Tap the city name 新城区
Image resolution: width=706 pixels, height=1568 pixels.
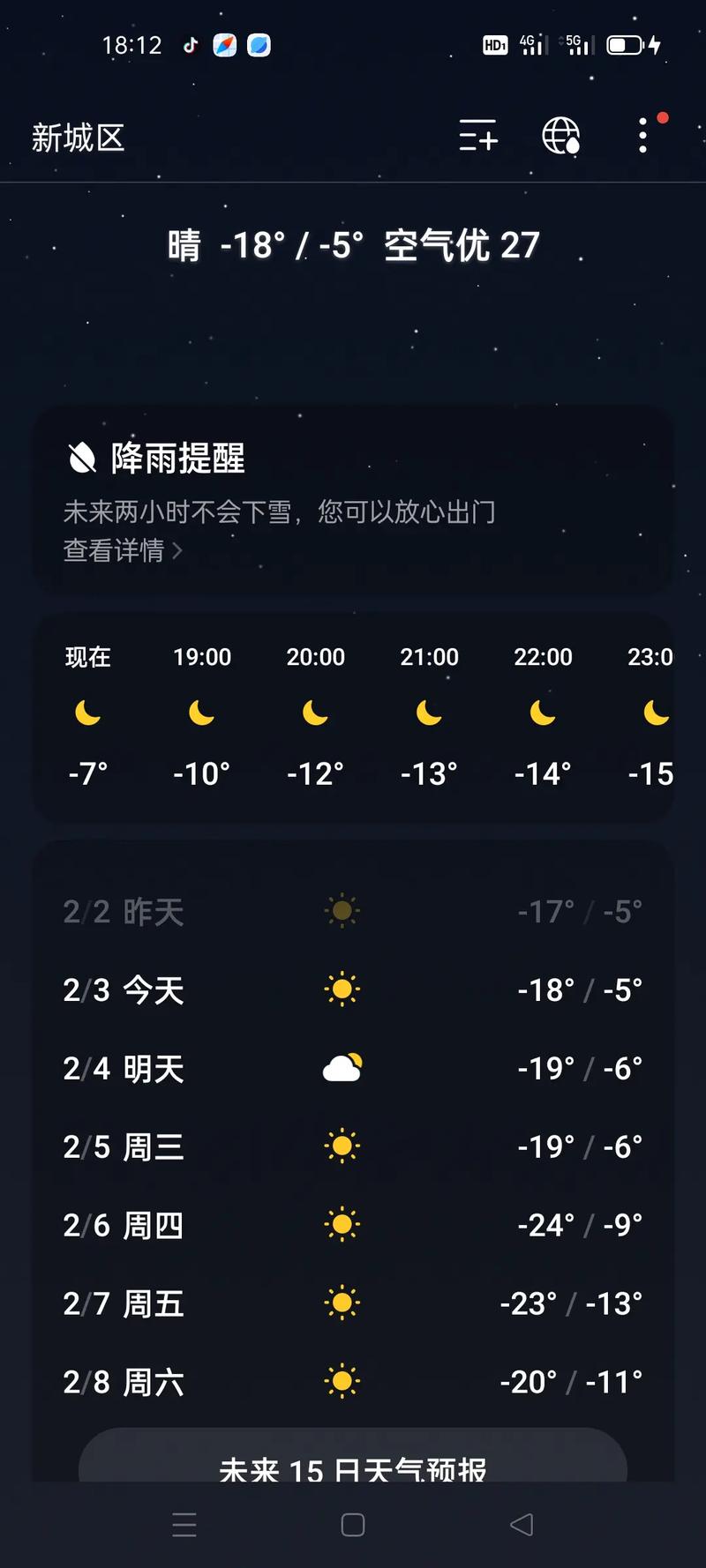click(x=79, y=138)
